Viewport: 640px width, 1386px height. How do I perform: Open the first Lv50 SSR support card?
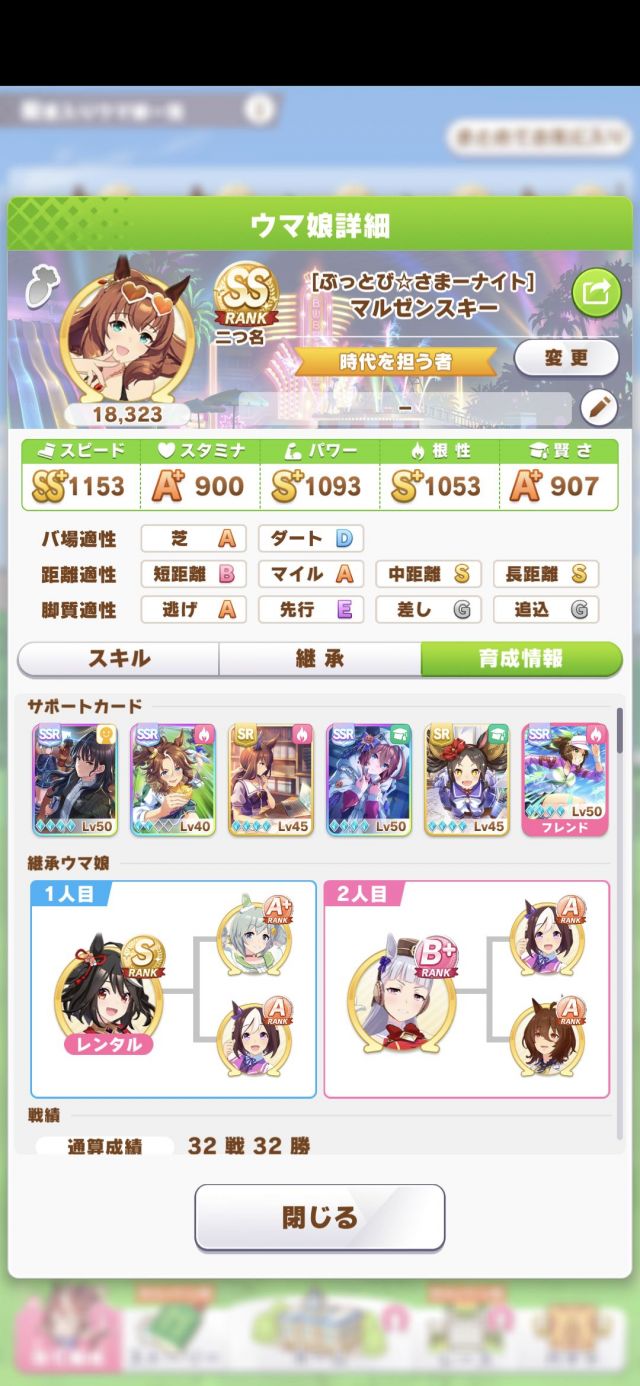pyautogui.click(x=76, y=780)
